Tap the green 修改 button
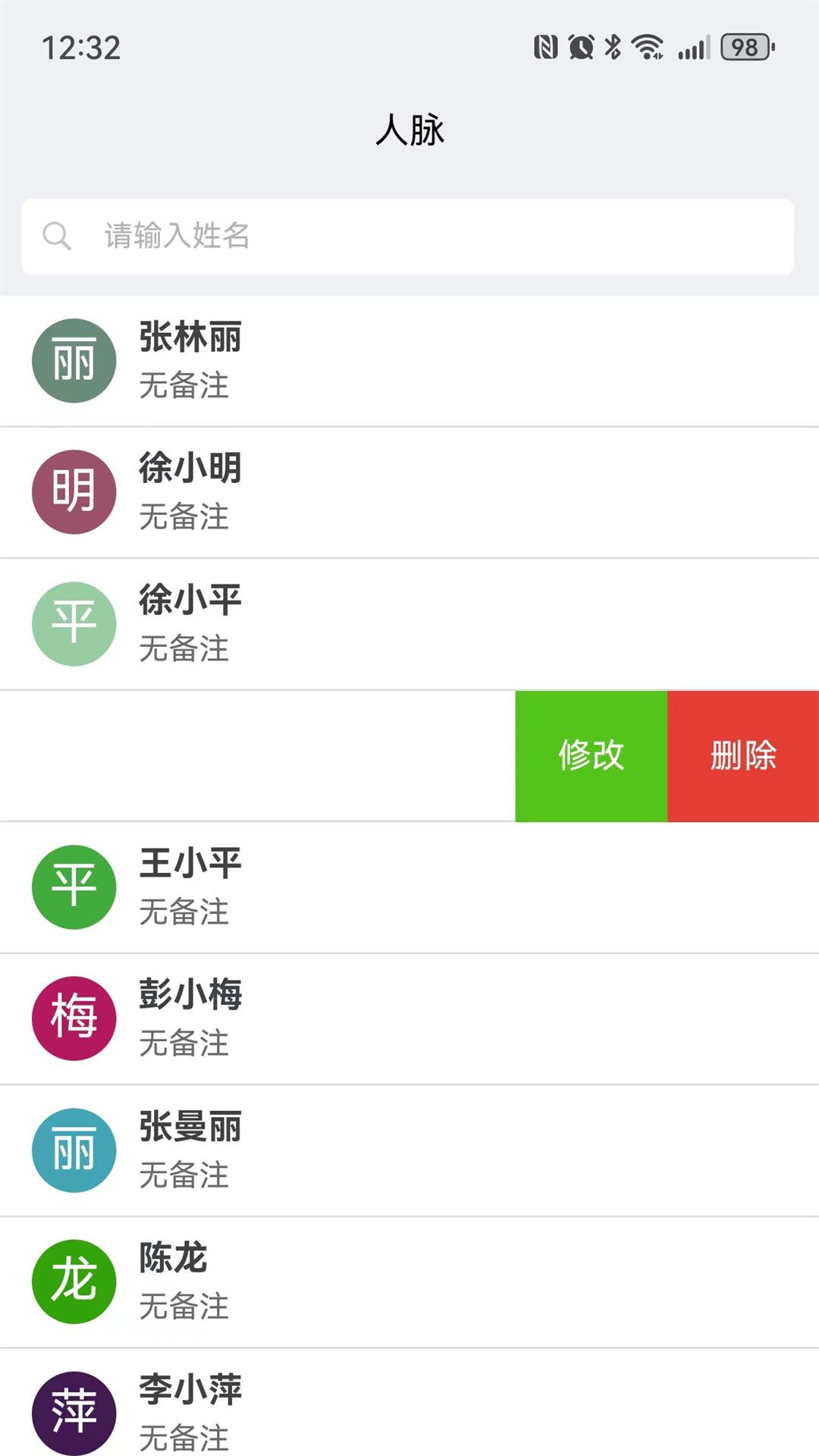The width and height of the screenshot is (819, 1456). pyautogui.click(x=591, y=756)
